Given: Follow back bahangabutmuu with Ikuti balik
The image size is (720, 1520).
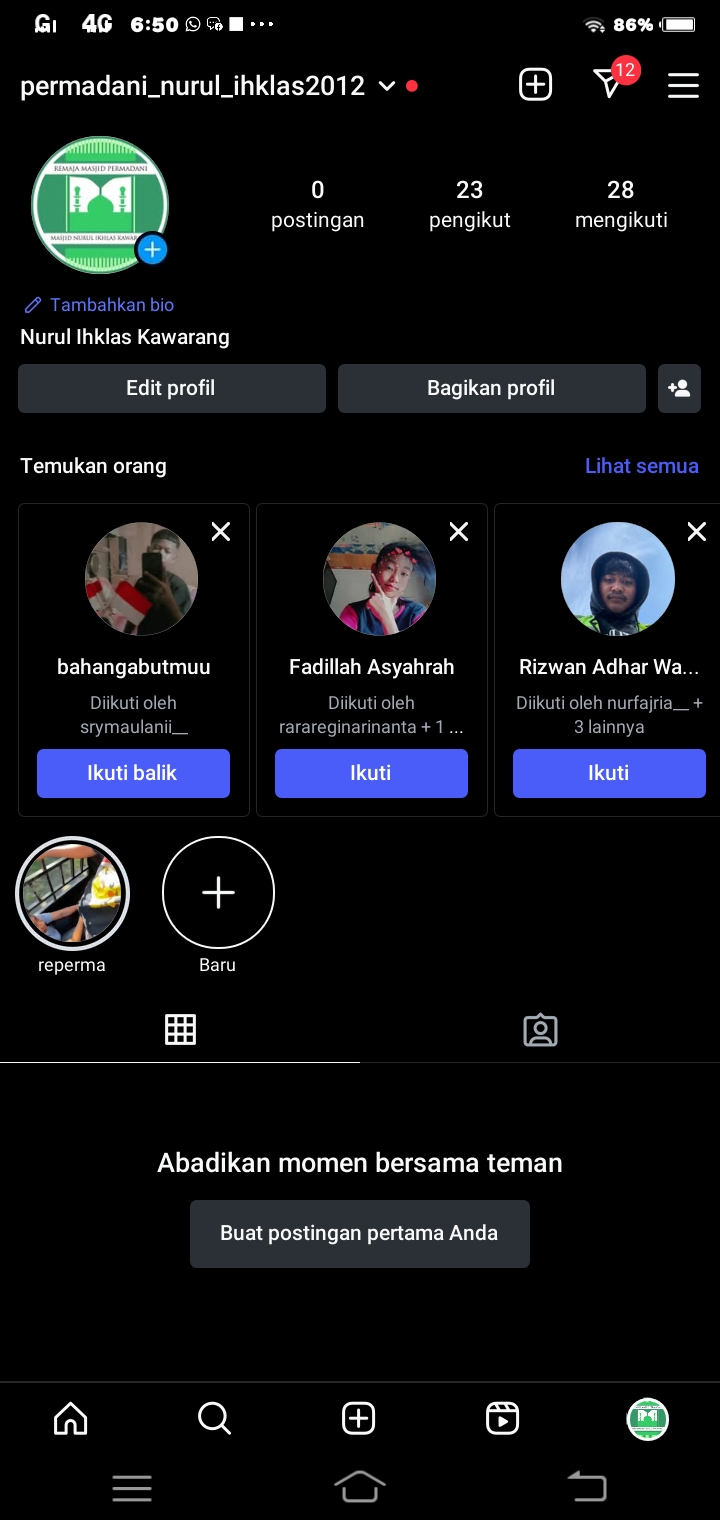Looking at the screenshot, I should click(x=133, y=773).
